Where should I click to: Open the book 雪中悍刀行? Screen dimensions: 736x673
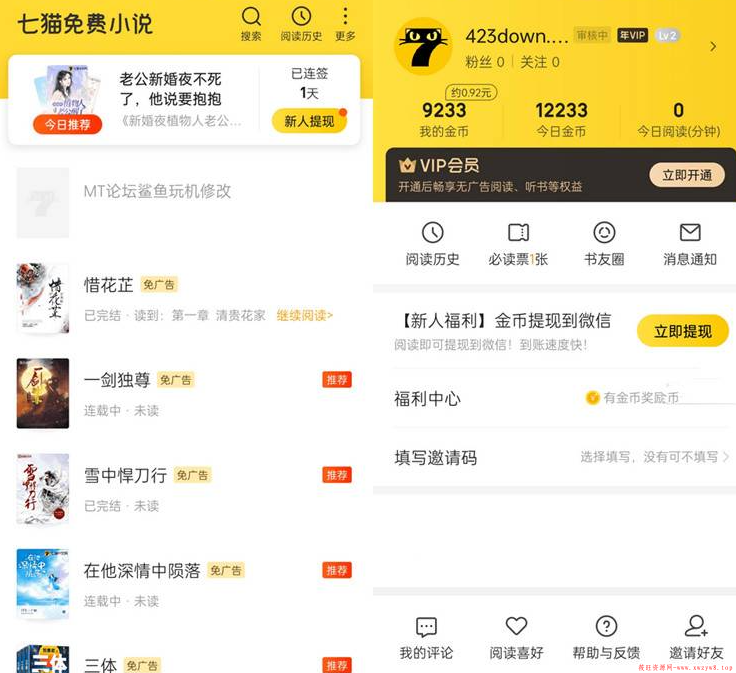tap(127, 475)
